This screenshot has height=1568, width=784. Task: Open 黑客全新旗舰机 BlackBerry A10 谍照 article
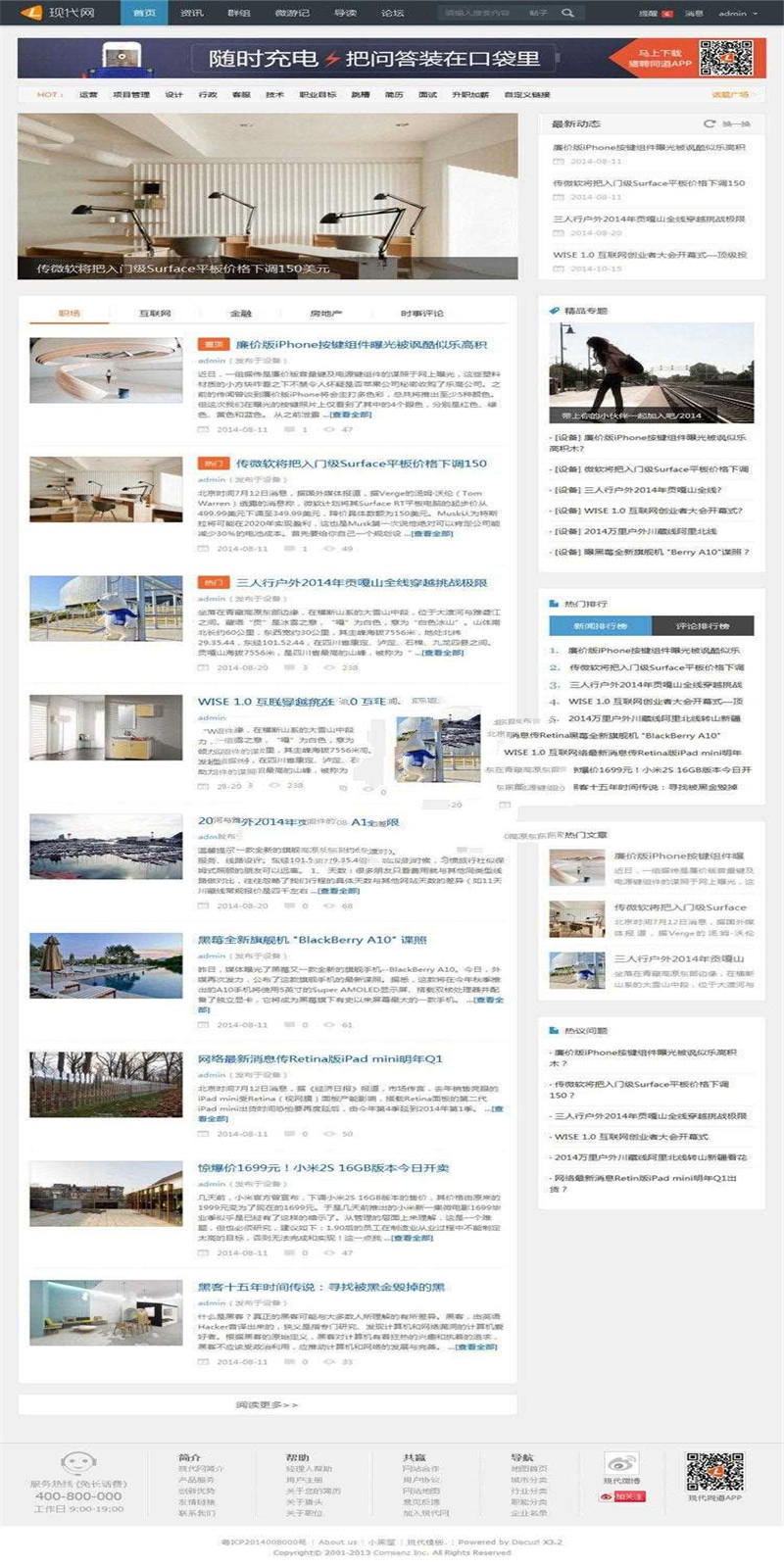[313, 940]
